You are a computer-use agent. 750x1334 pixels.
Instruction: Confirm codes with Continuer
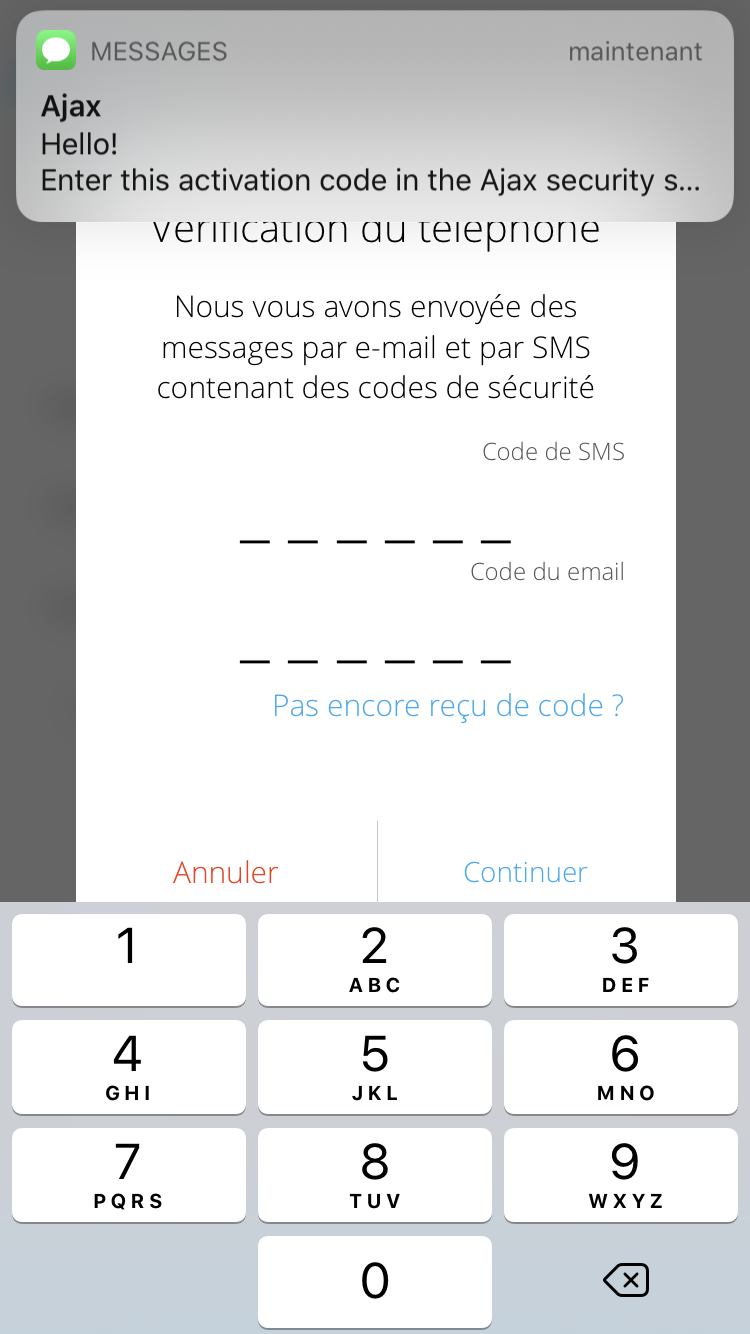[525, 872]
